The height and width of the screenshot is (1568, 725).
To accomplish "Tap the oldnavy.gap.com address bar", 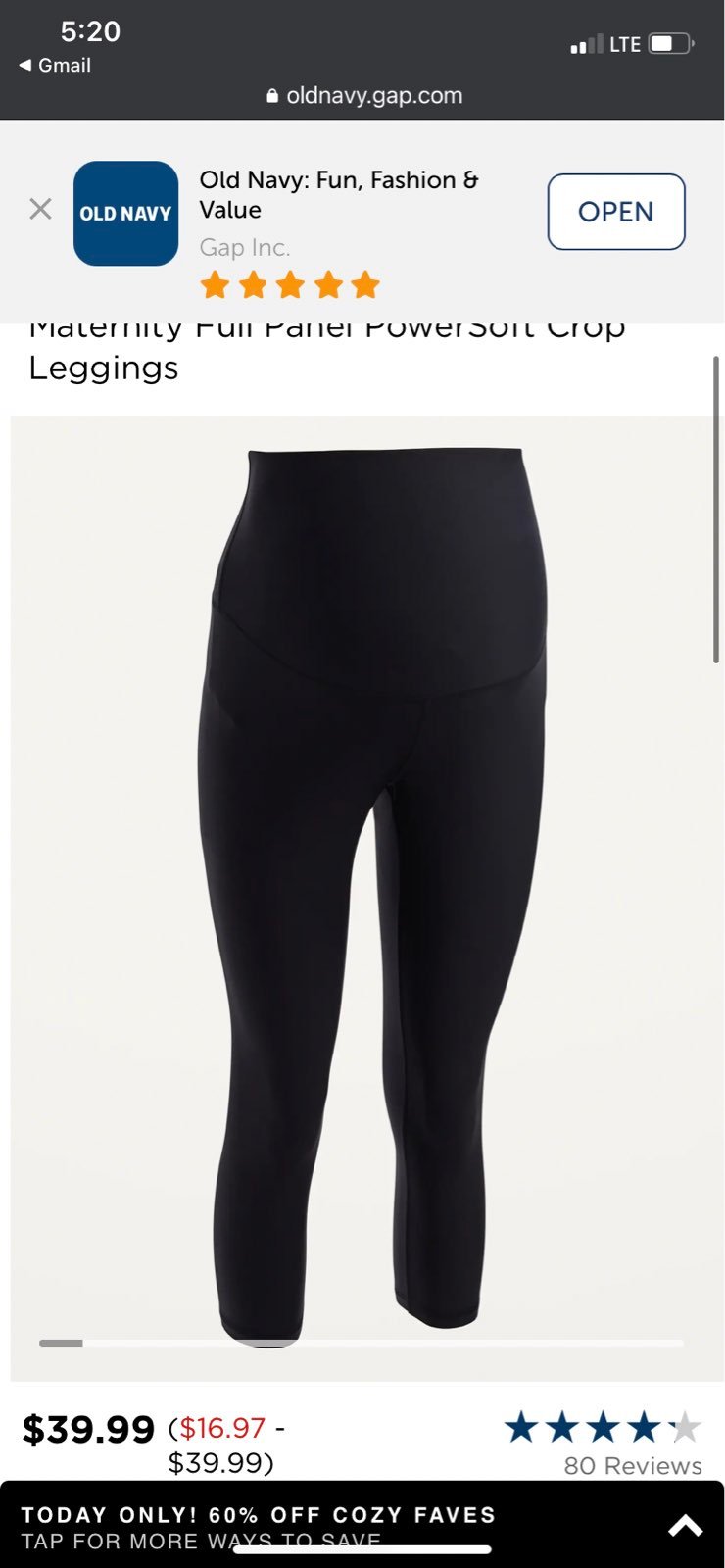I will (363, 95).
